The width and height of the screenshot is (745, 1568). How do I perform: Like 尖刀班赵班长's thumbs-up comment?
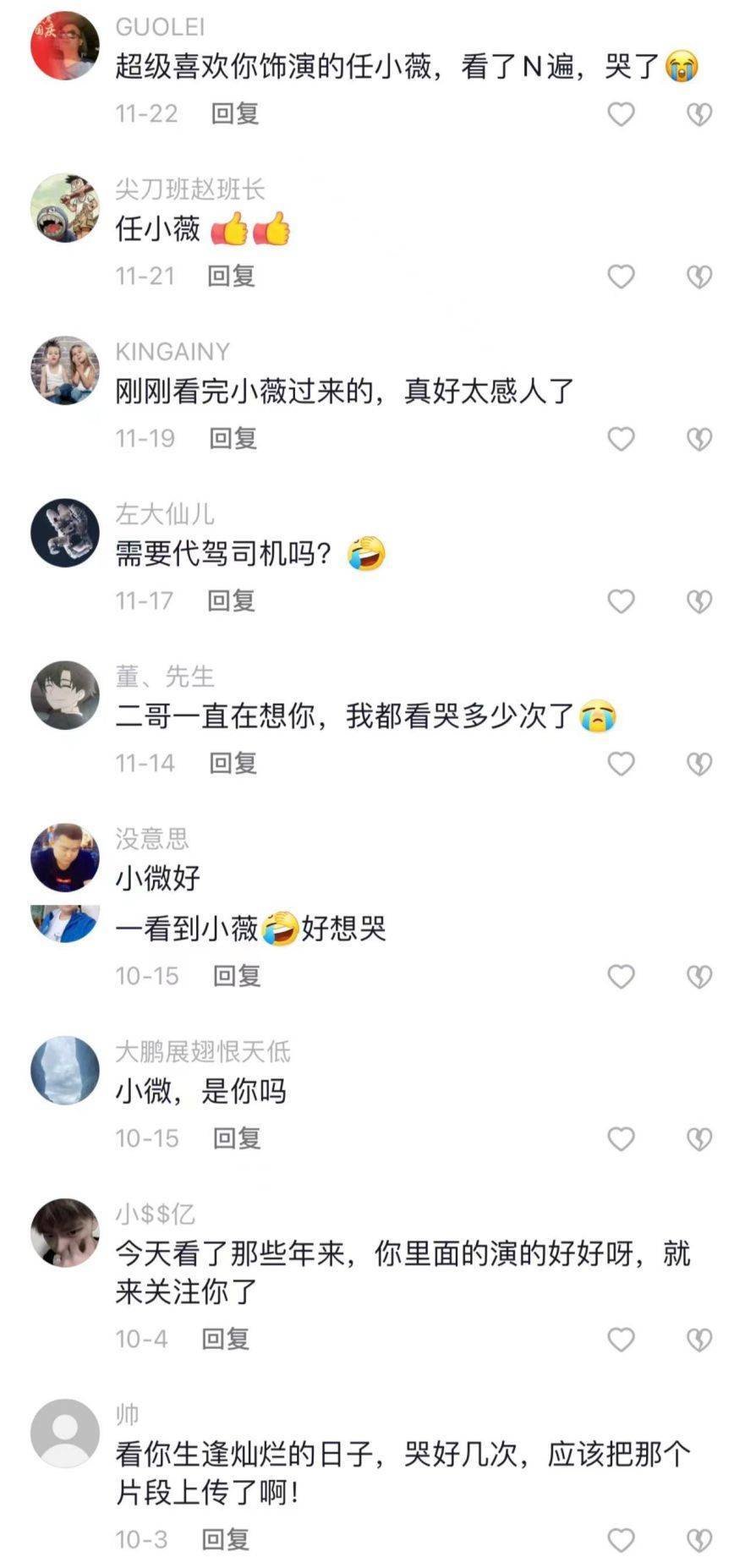[x=621, y=277]
